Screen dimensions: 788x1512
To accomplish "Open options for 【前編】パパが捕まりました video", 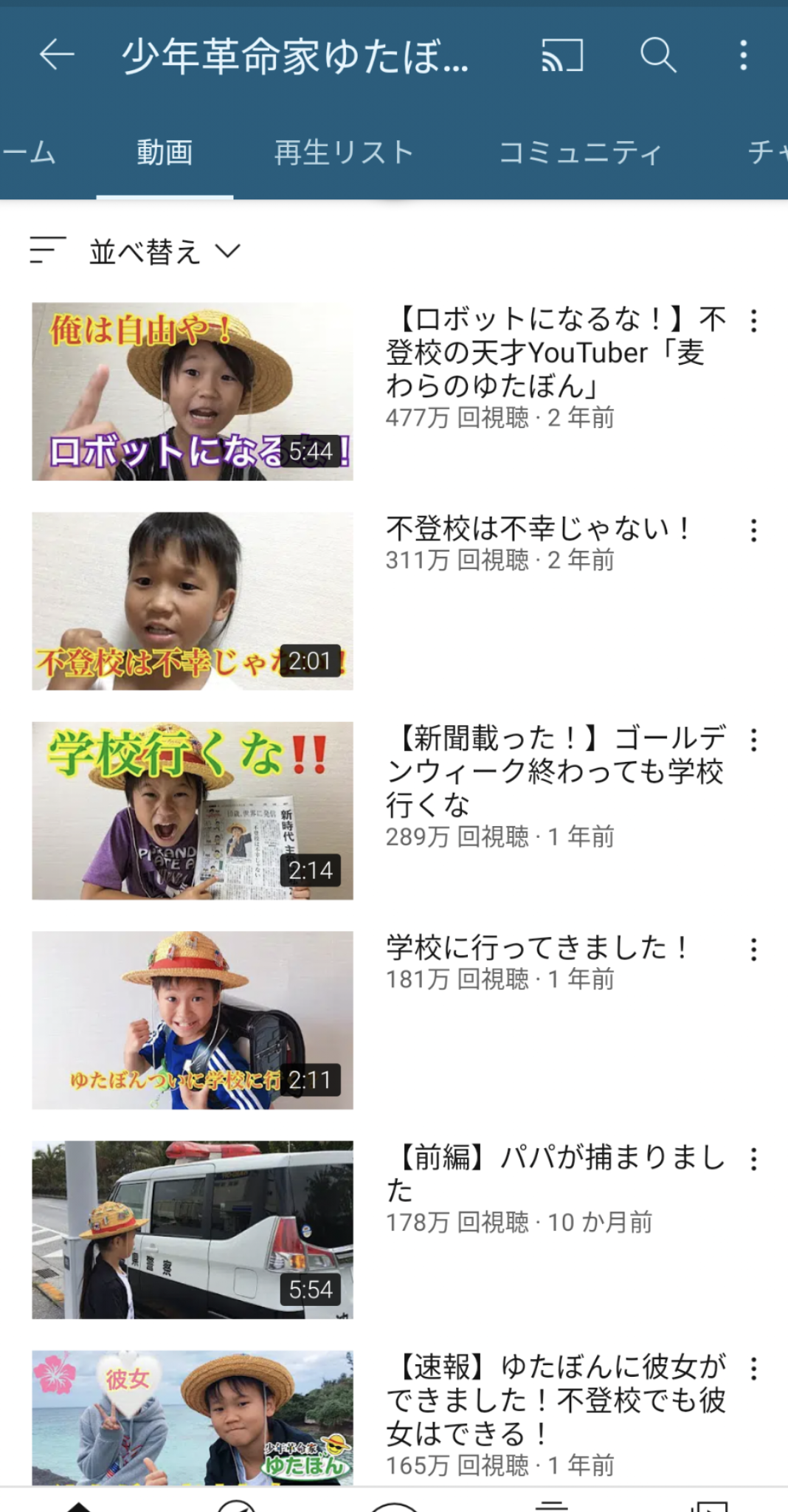I will (753, 1160).
